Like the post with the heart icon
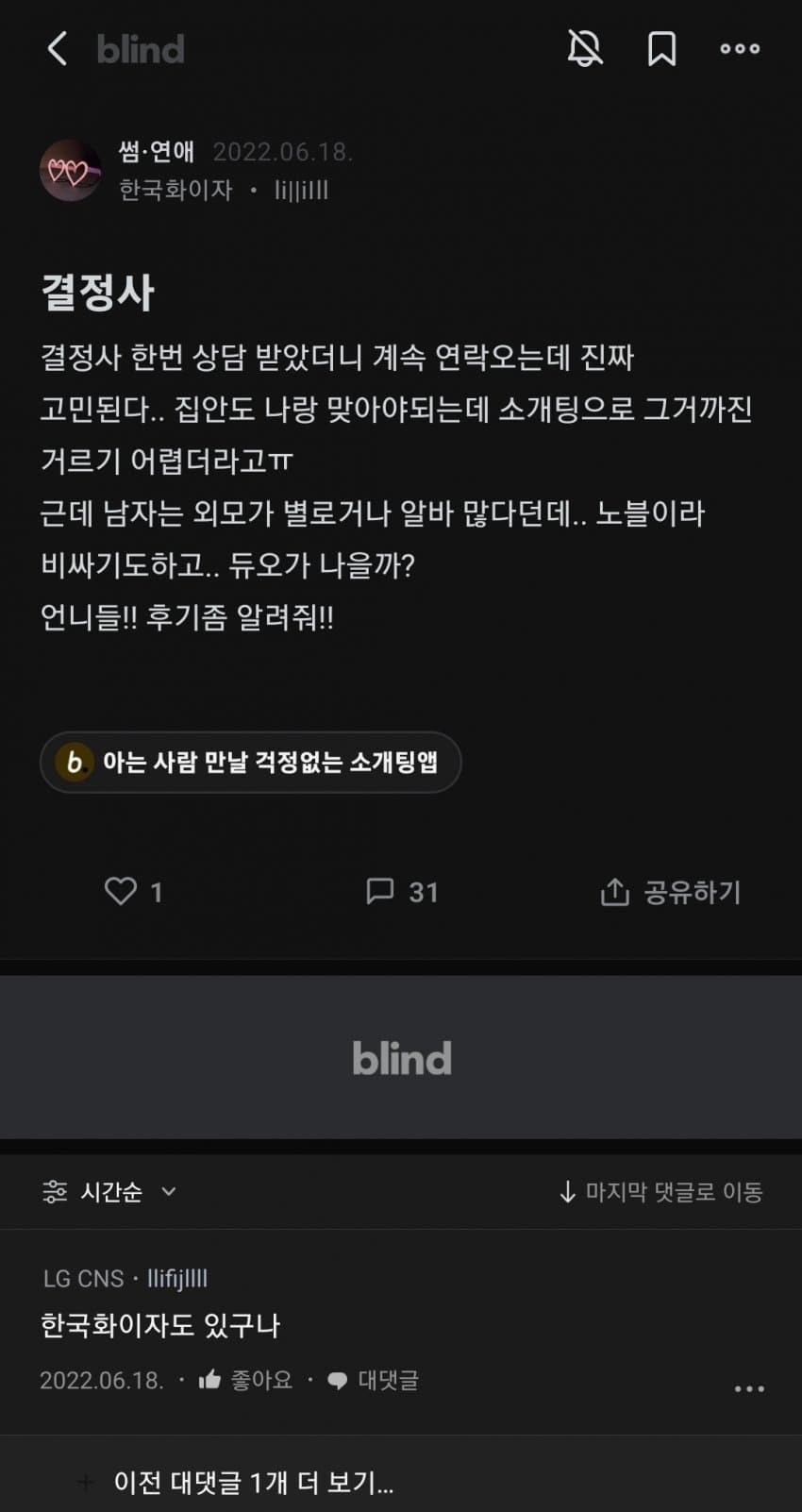 121,891
